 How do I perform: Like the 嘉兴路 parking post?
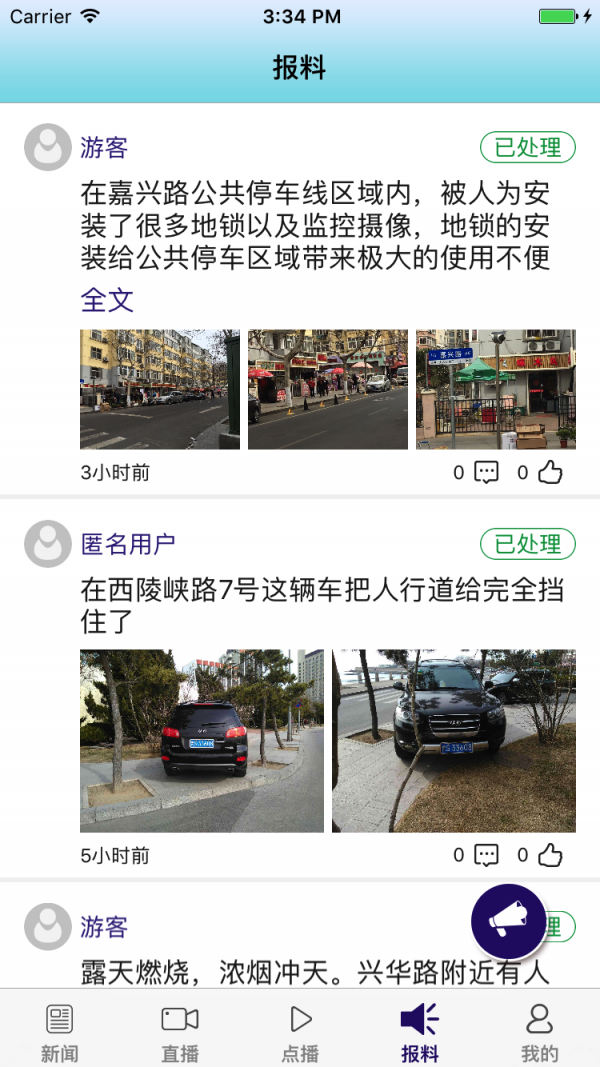click(550, 472)
